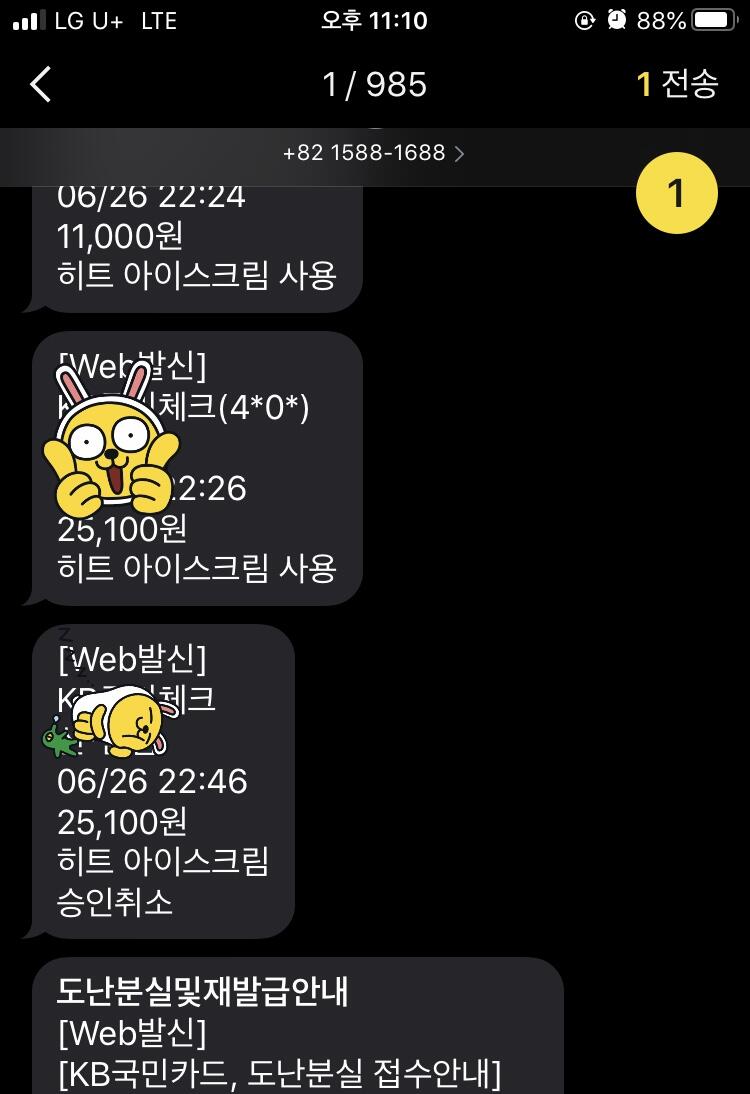Tap the yellow circle showing 1

click(677, 193)
